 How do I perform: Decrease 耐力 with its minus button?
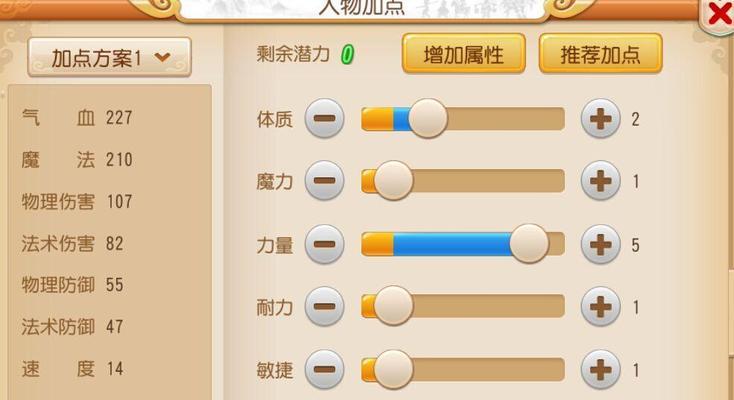324,306
